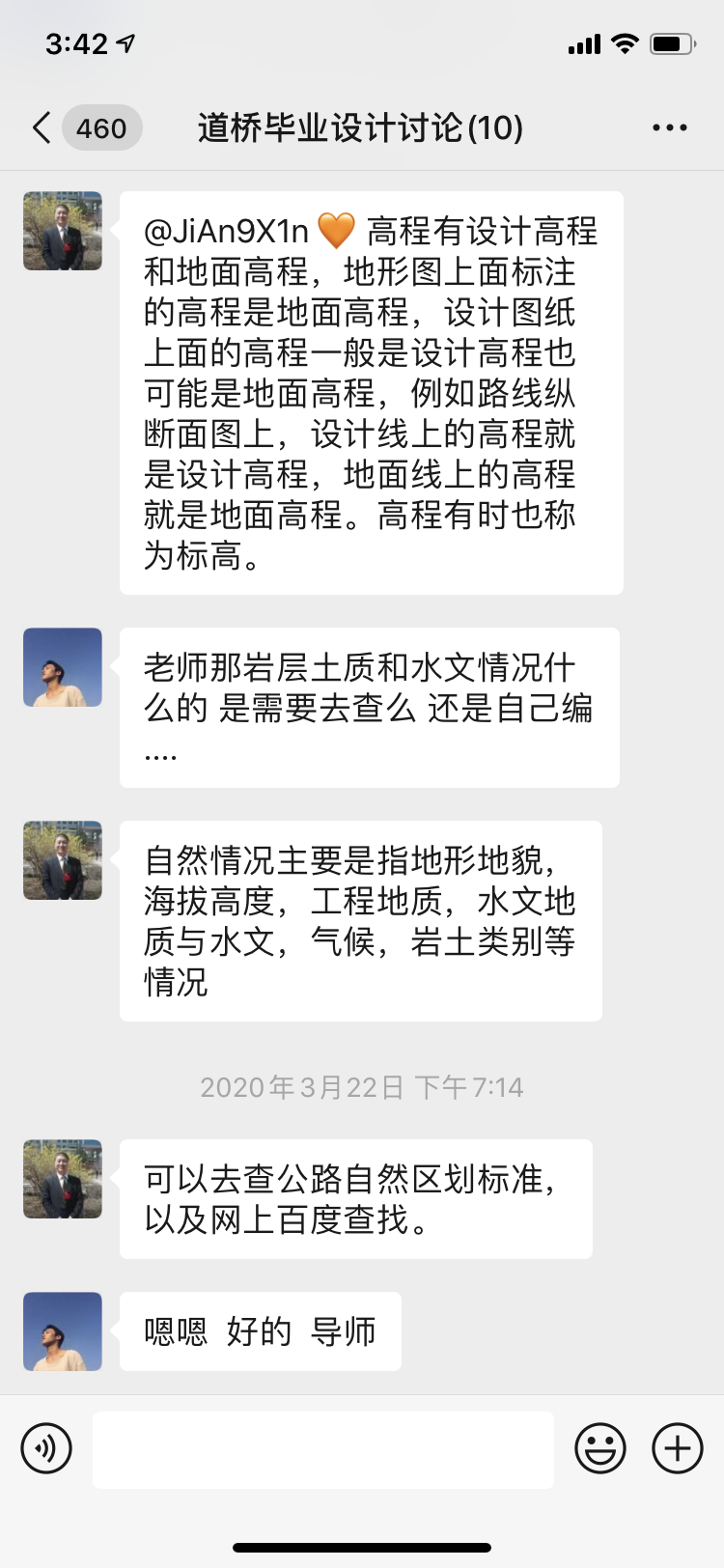Open the emoji sticker panel

[600, 1448]
